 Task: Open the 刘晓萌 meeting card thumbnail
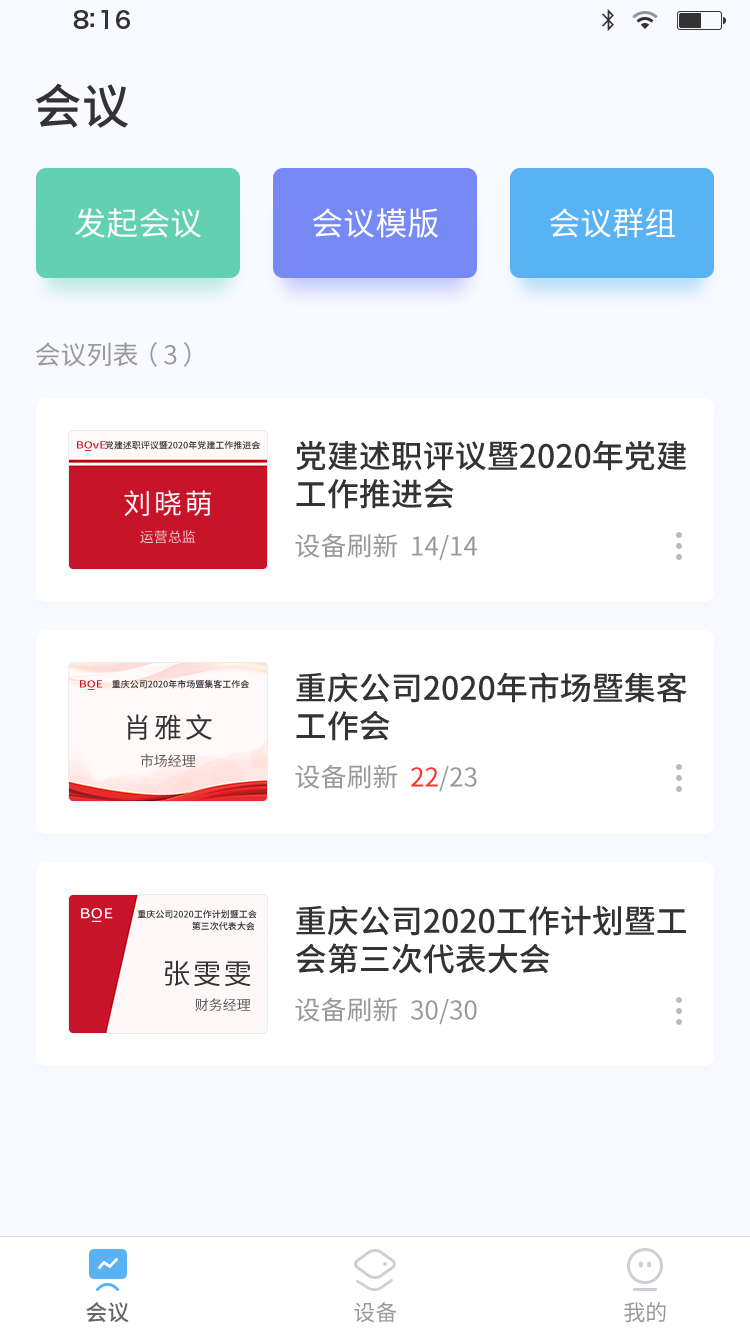[x=167, y=500]
